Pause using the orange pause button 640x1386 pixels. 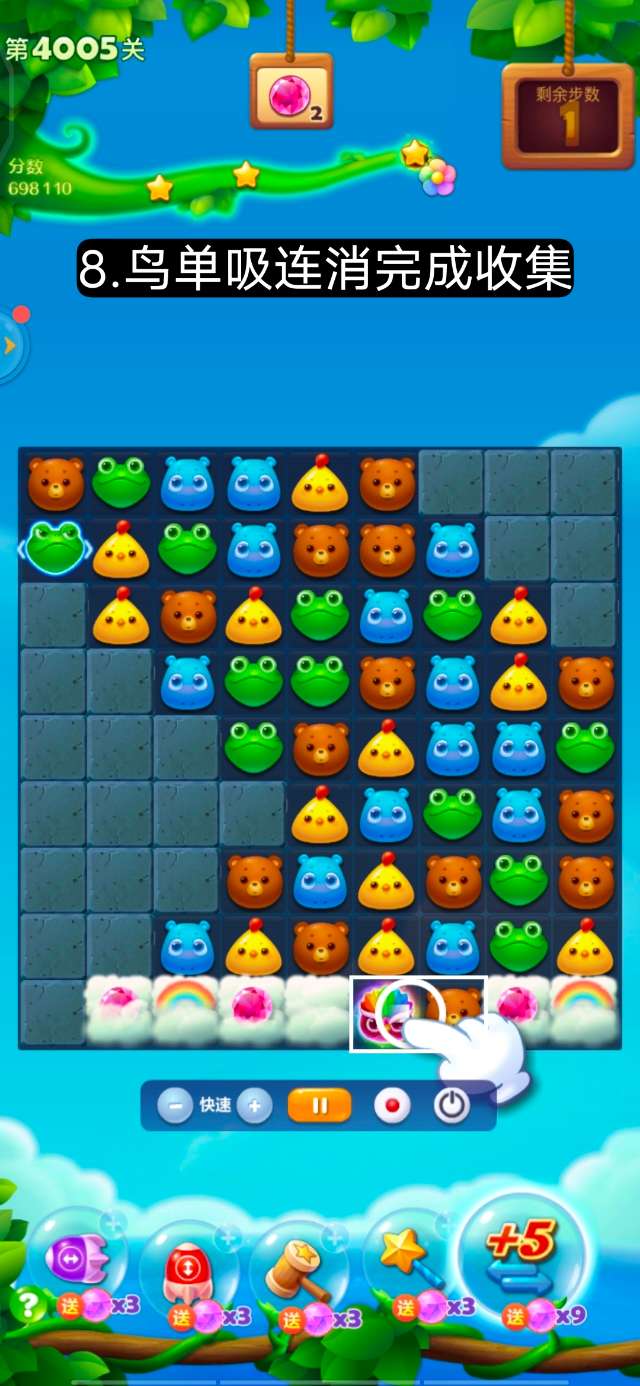320,1106
